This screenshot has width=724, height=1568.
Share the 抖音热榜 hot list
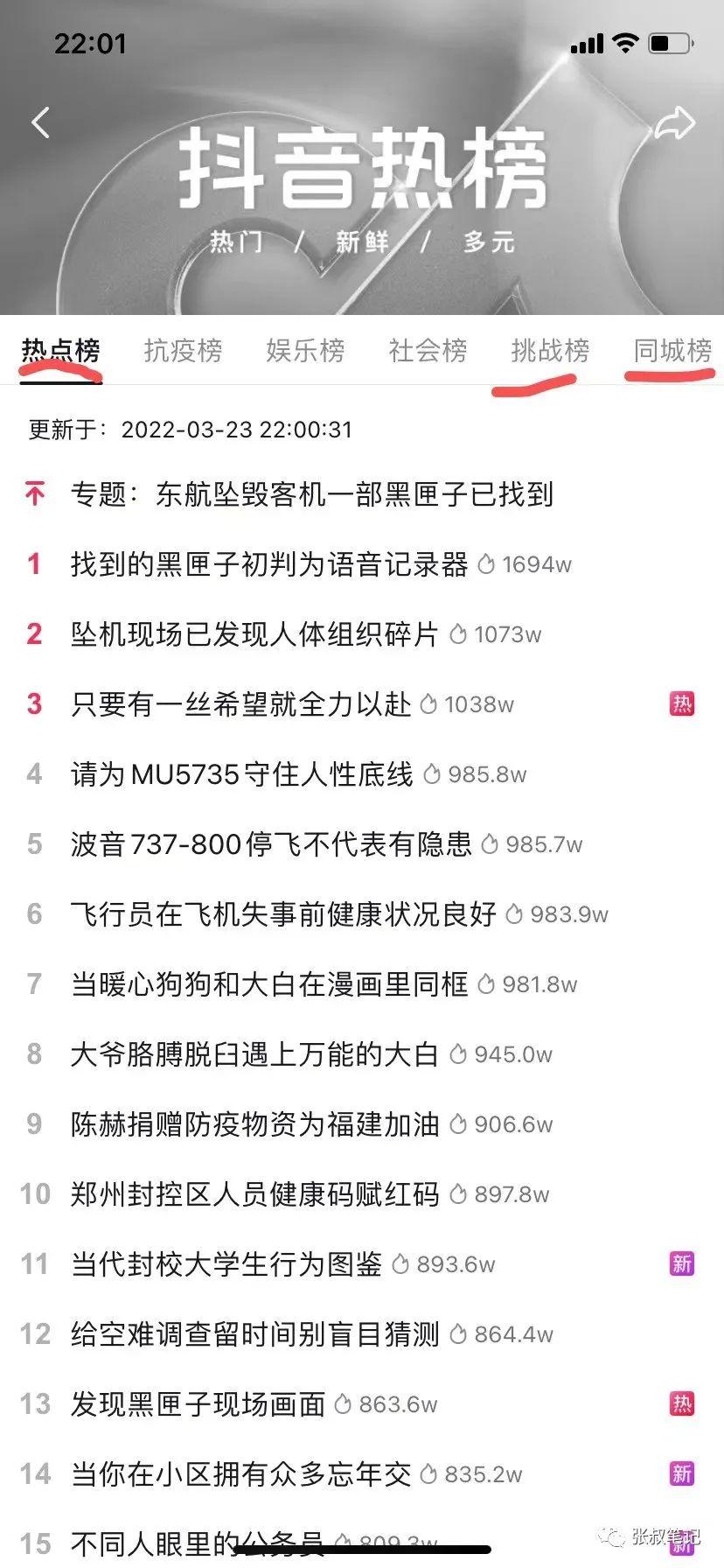(x=674, y=123)
